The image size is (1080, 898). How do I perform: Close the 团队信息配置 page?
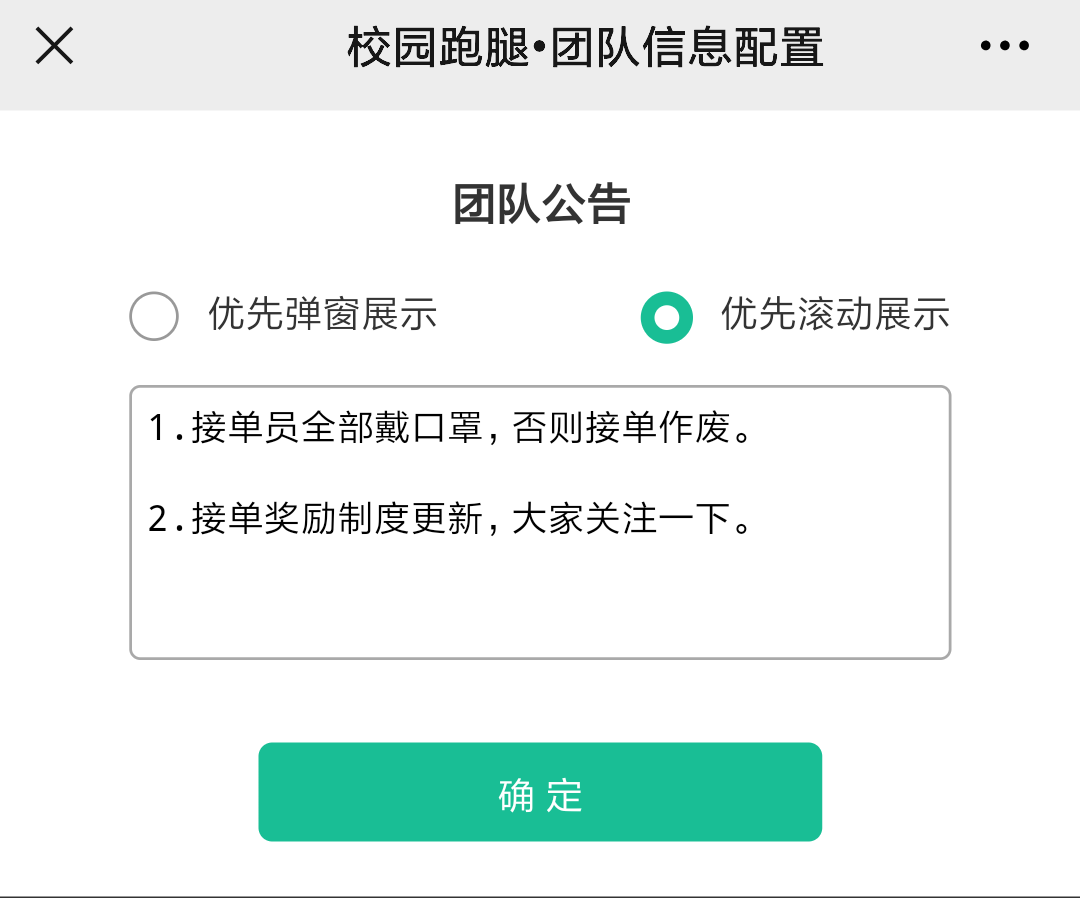pos(54,46)
